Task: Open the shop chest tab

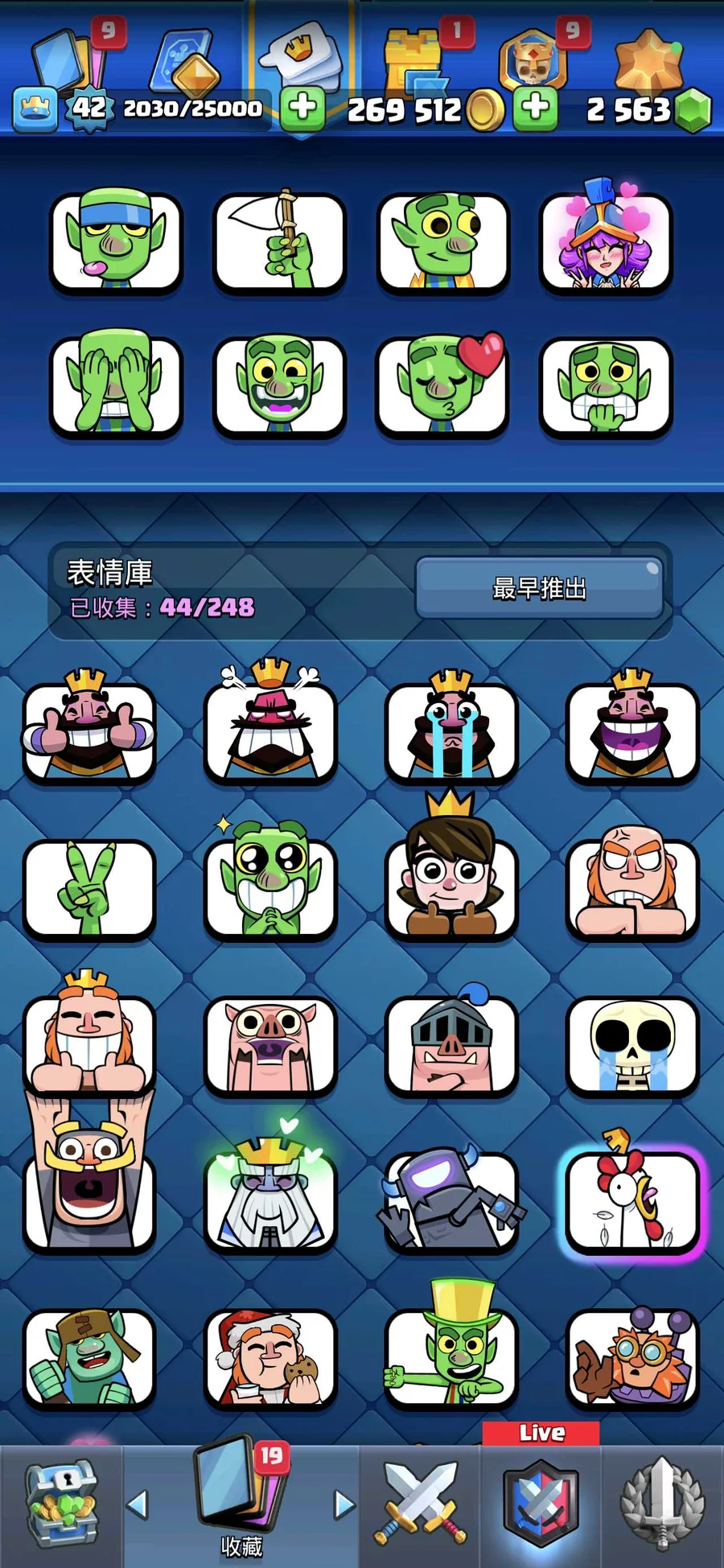Action: tap(61, 1503)
